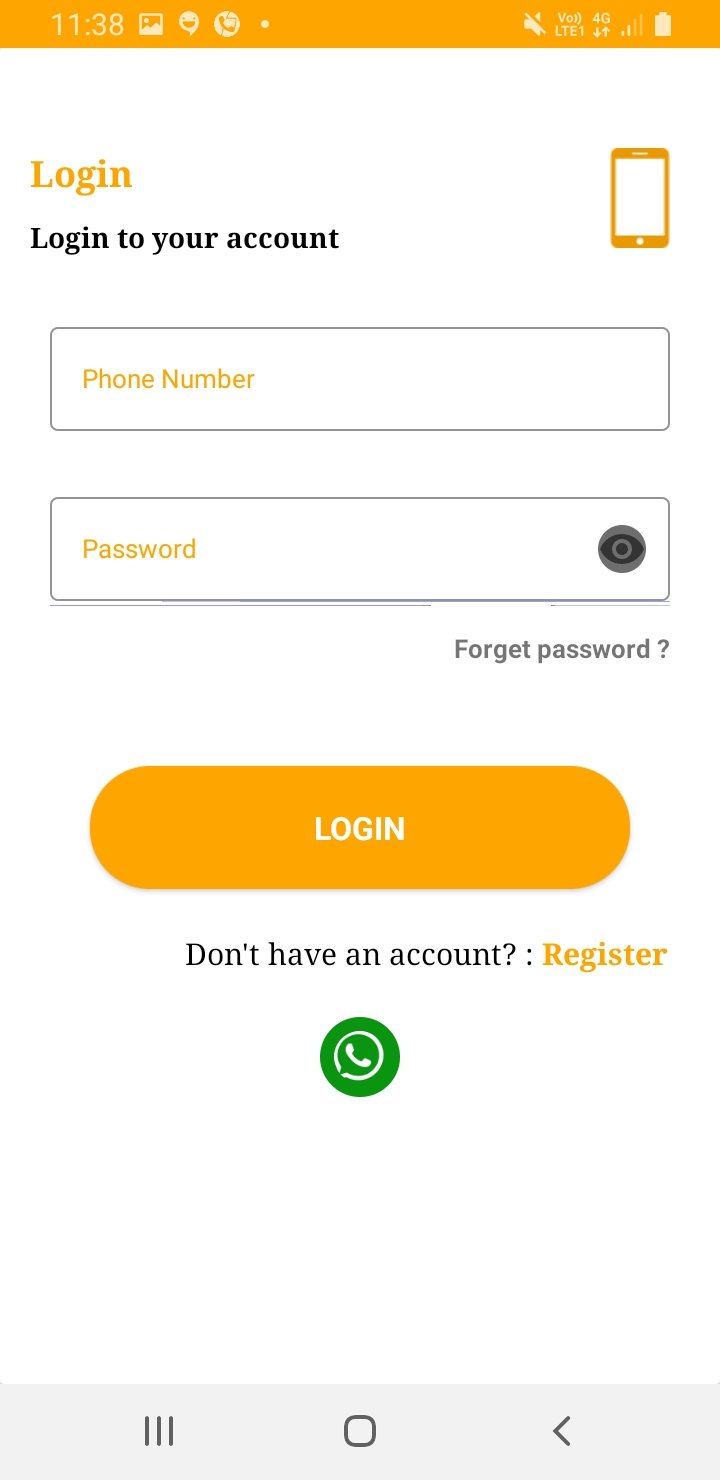Tap the orange LOGIN button
The width and height of the screenshot is (720, 1480).
(360, 828)
